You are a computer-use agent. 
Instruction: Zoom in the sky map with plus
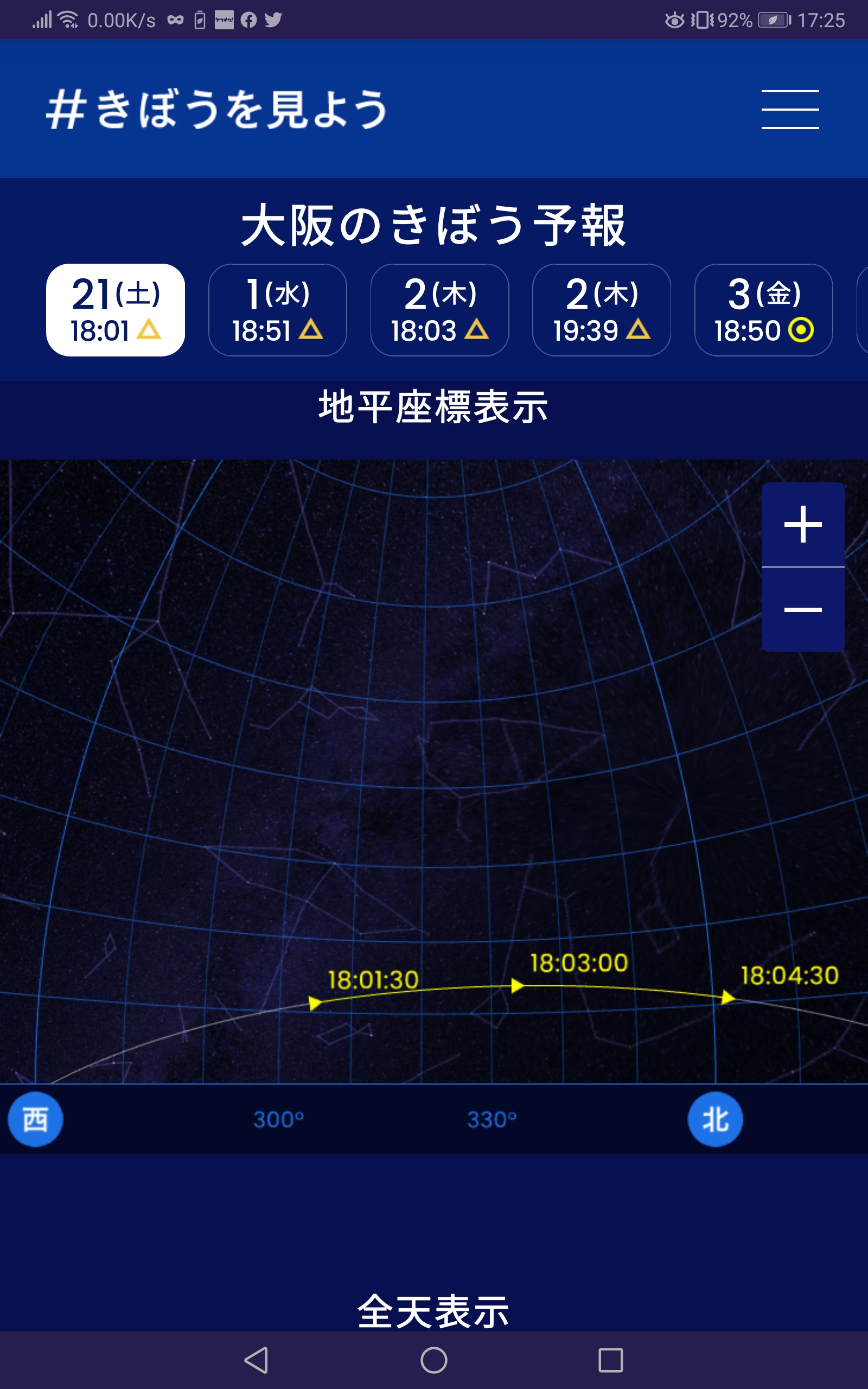(802, 524)
